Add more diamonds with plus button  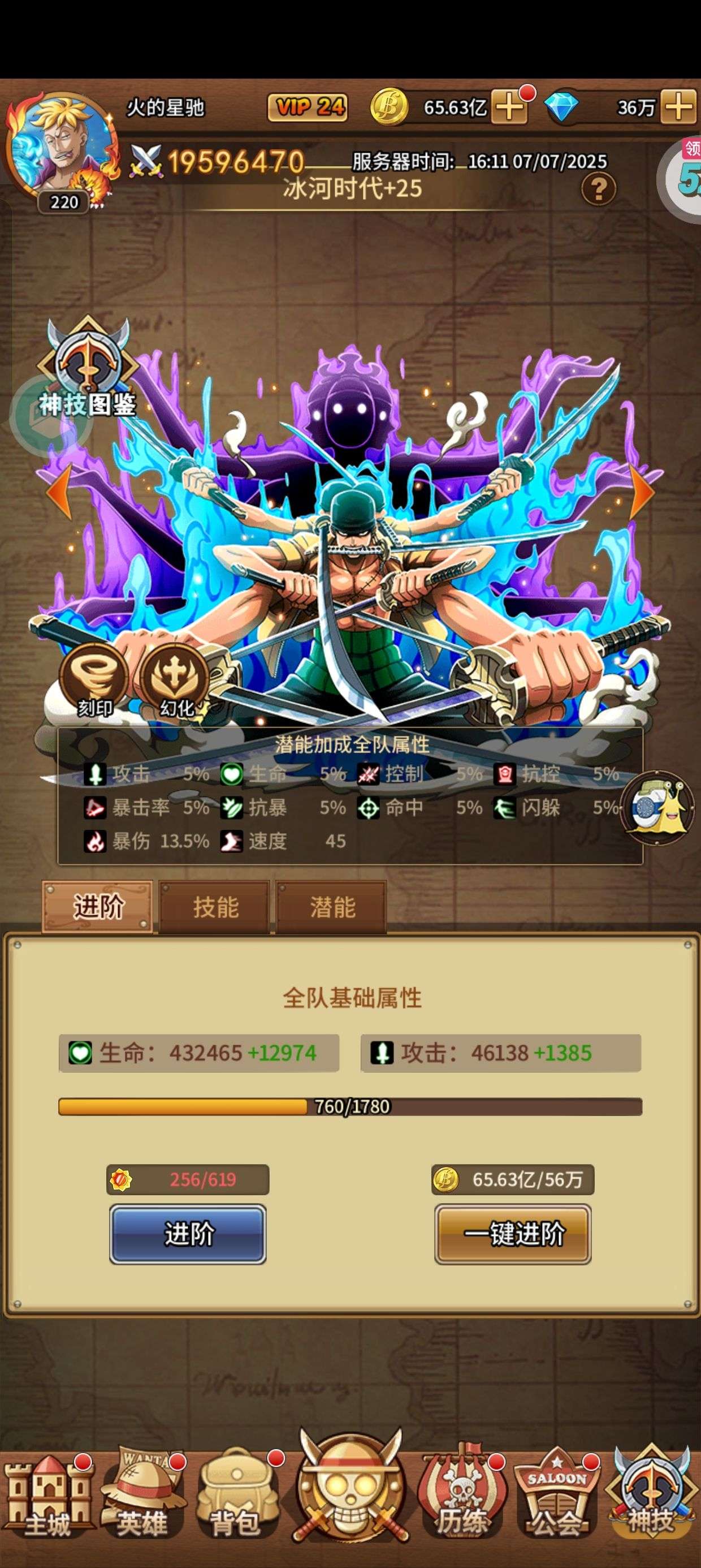[x=678, y=107]
